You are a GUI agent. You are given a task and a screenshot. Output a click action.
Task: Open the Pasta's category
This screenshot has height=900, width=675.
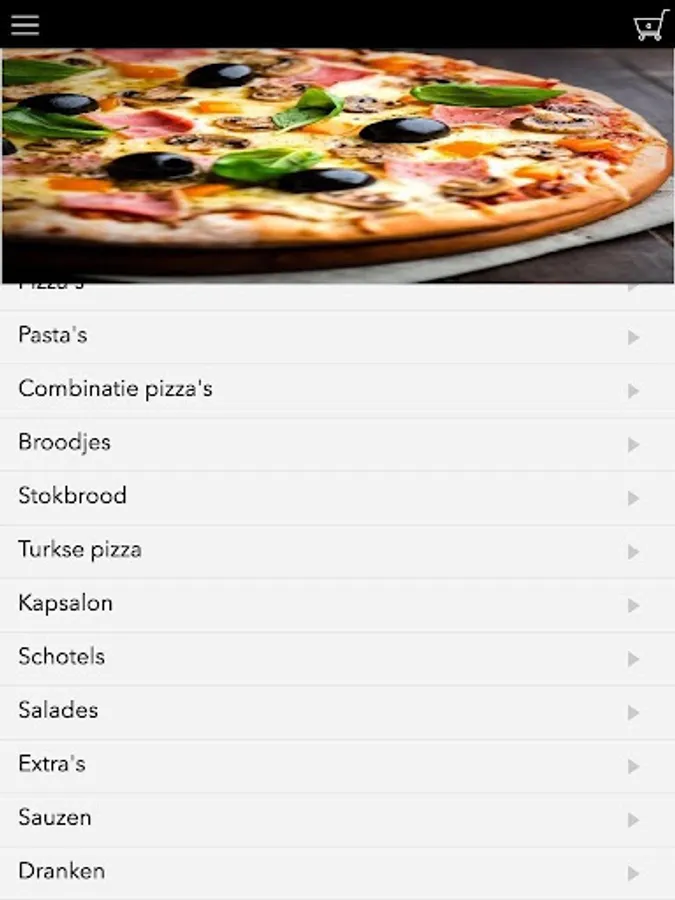(x=337, y=336)
